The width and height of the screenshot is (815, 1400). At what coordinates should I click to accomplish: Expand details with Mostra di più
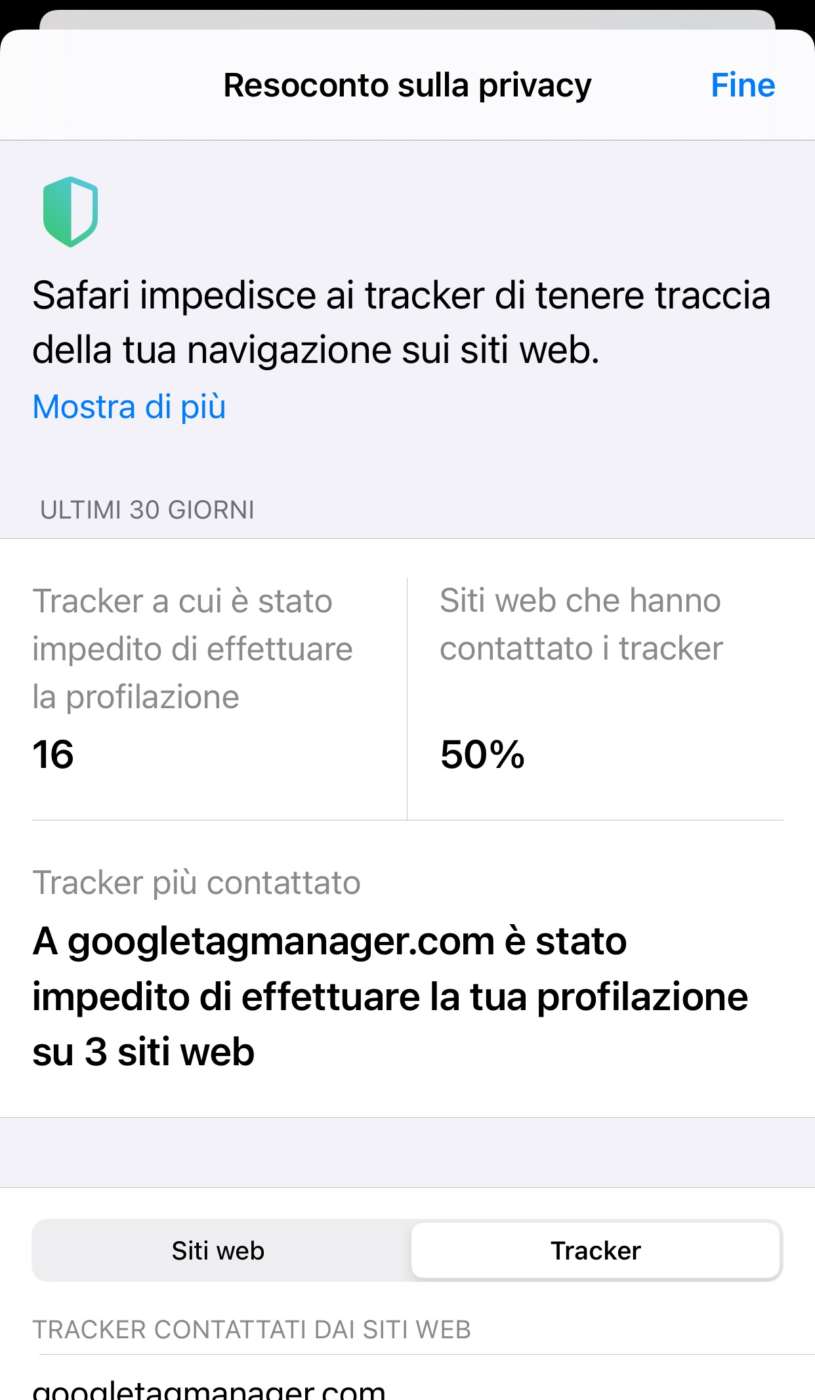pos(128,406)
